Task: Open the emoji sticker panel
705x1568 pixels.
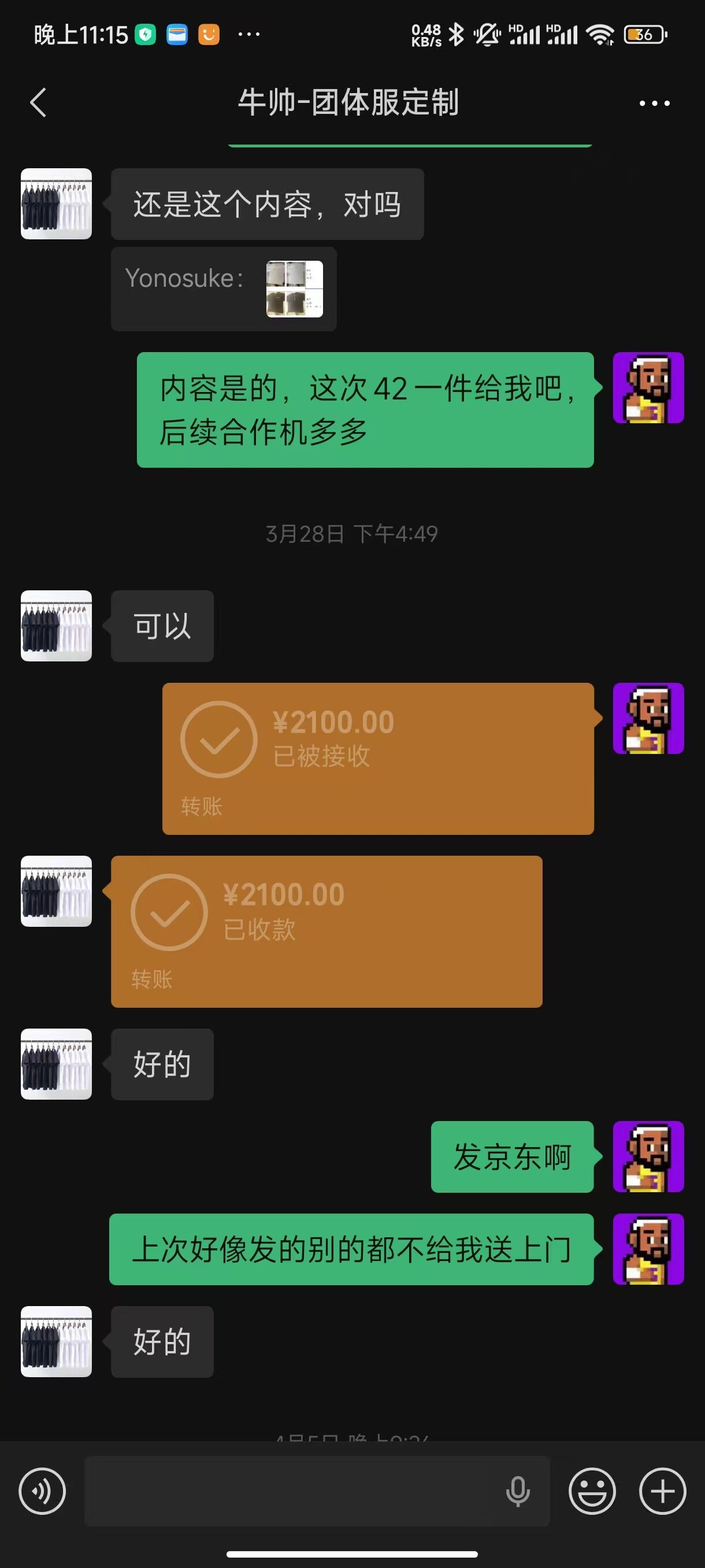Action: (591, 1491)
